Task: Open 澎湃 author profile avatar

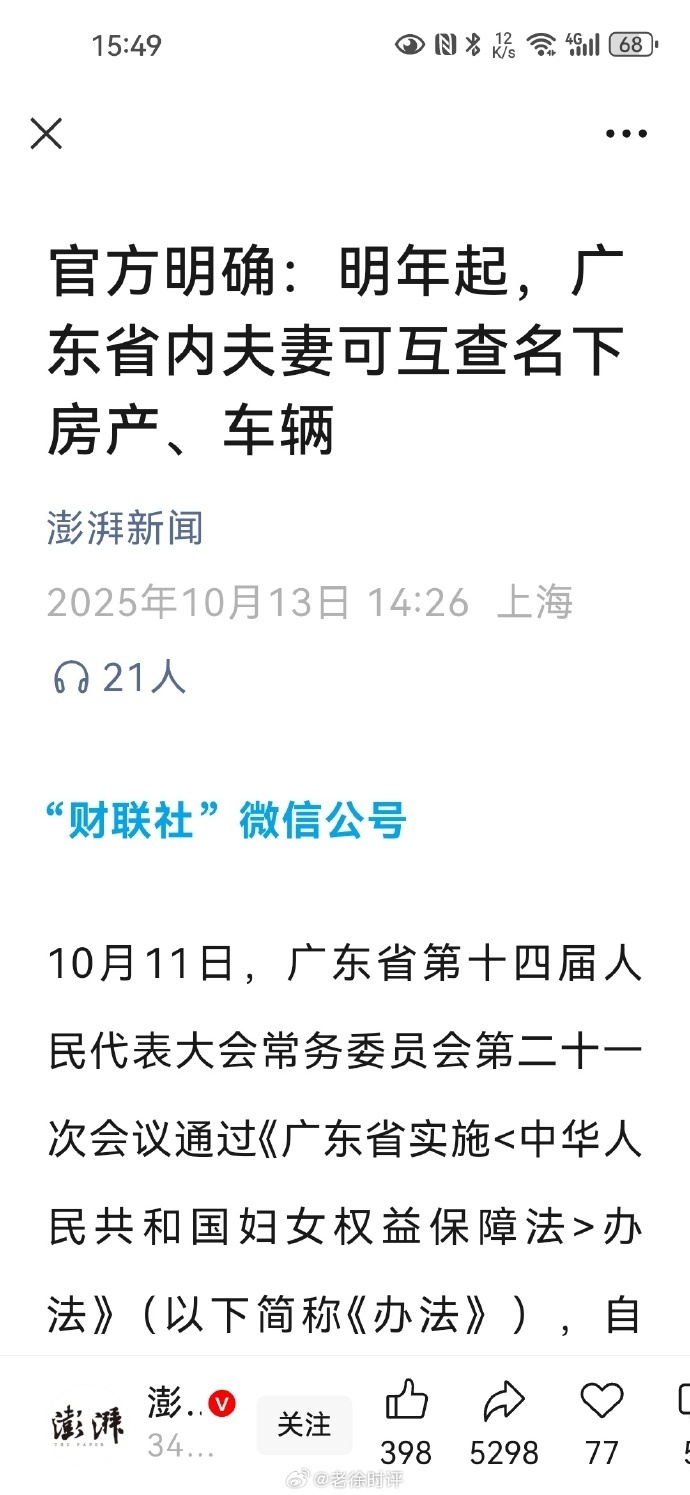Action: point(89,1425)
